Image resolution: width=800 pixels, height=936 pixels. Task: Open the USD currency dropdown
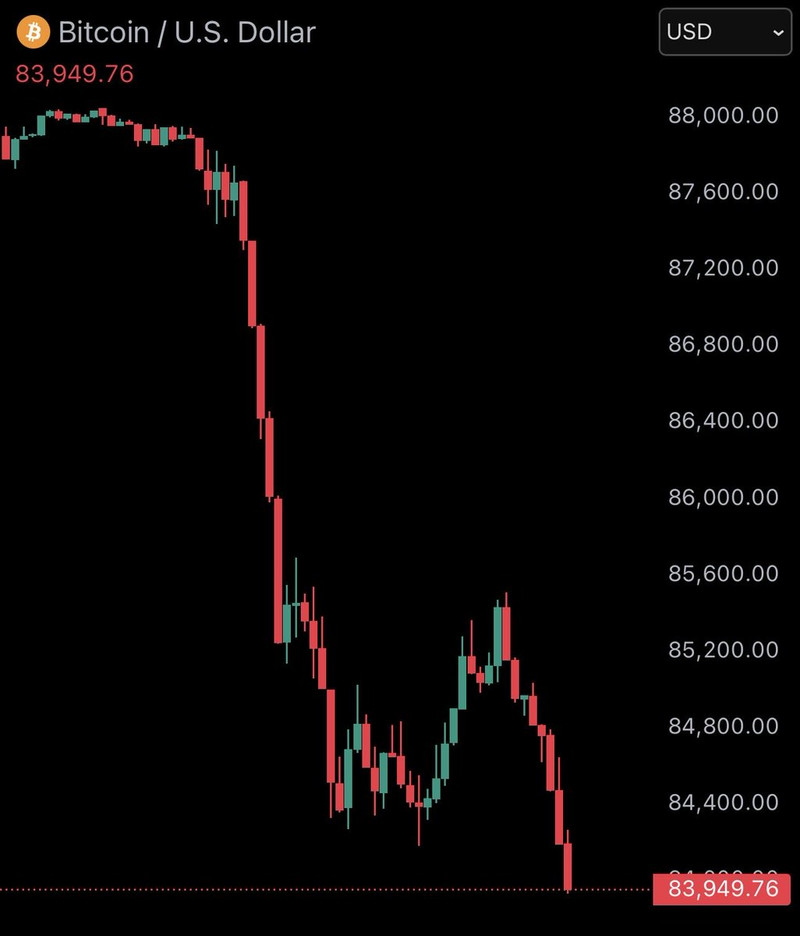725,32
